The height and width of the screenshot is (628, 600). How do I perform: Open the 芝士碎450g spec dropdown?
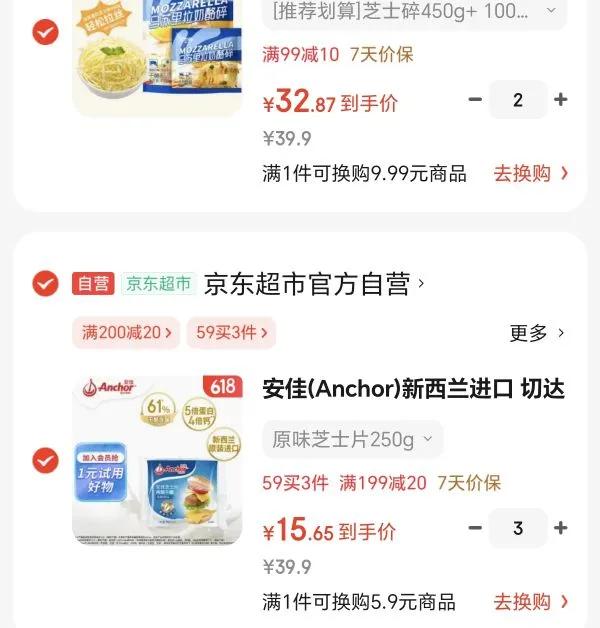click(x=414, y=12)
